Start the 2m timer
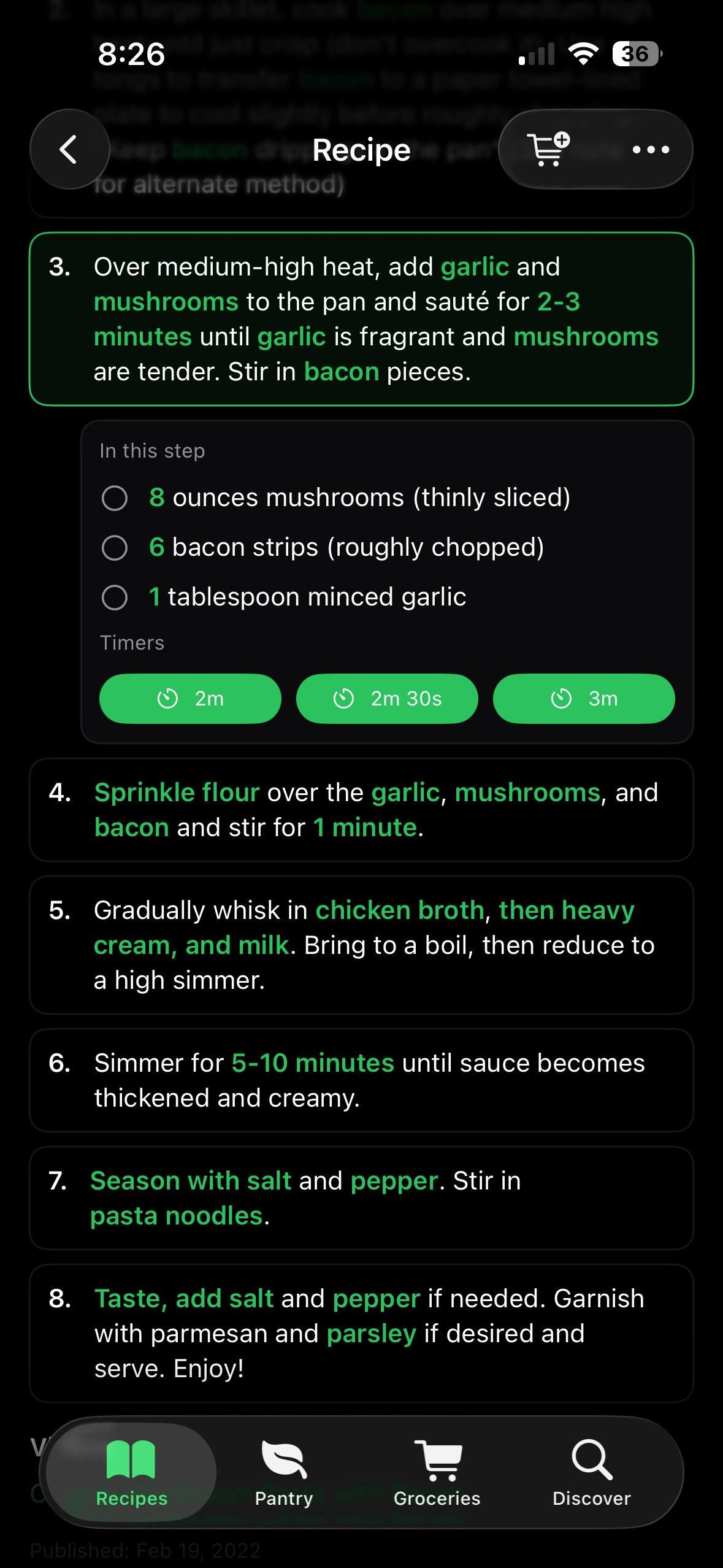 [x=190, y=698]
